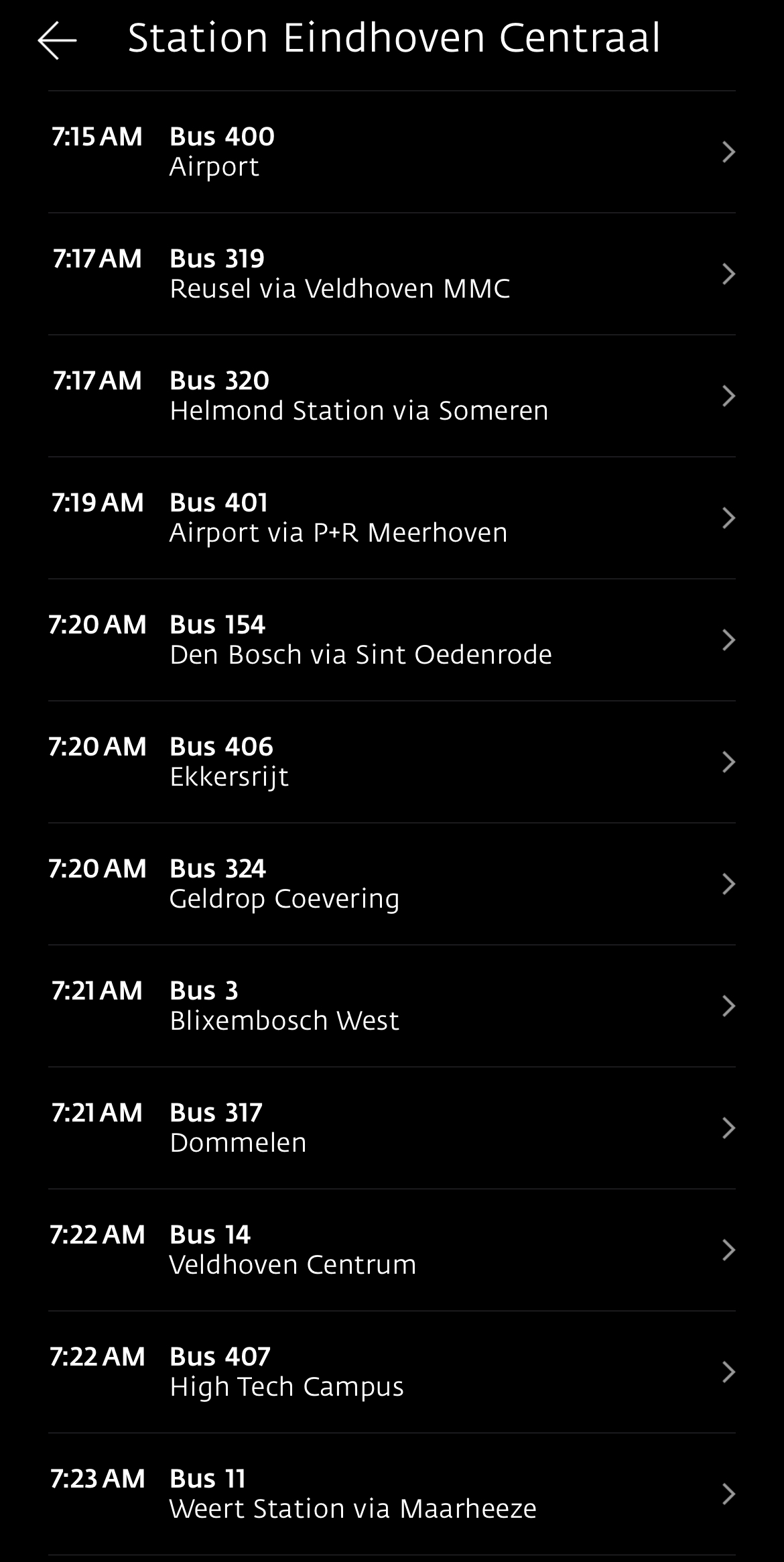
Task: Tap the chevron beside Bus 319 Reusel
Action: coord(730,274)
